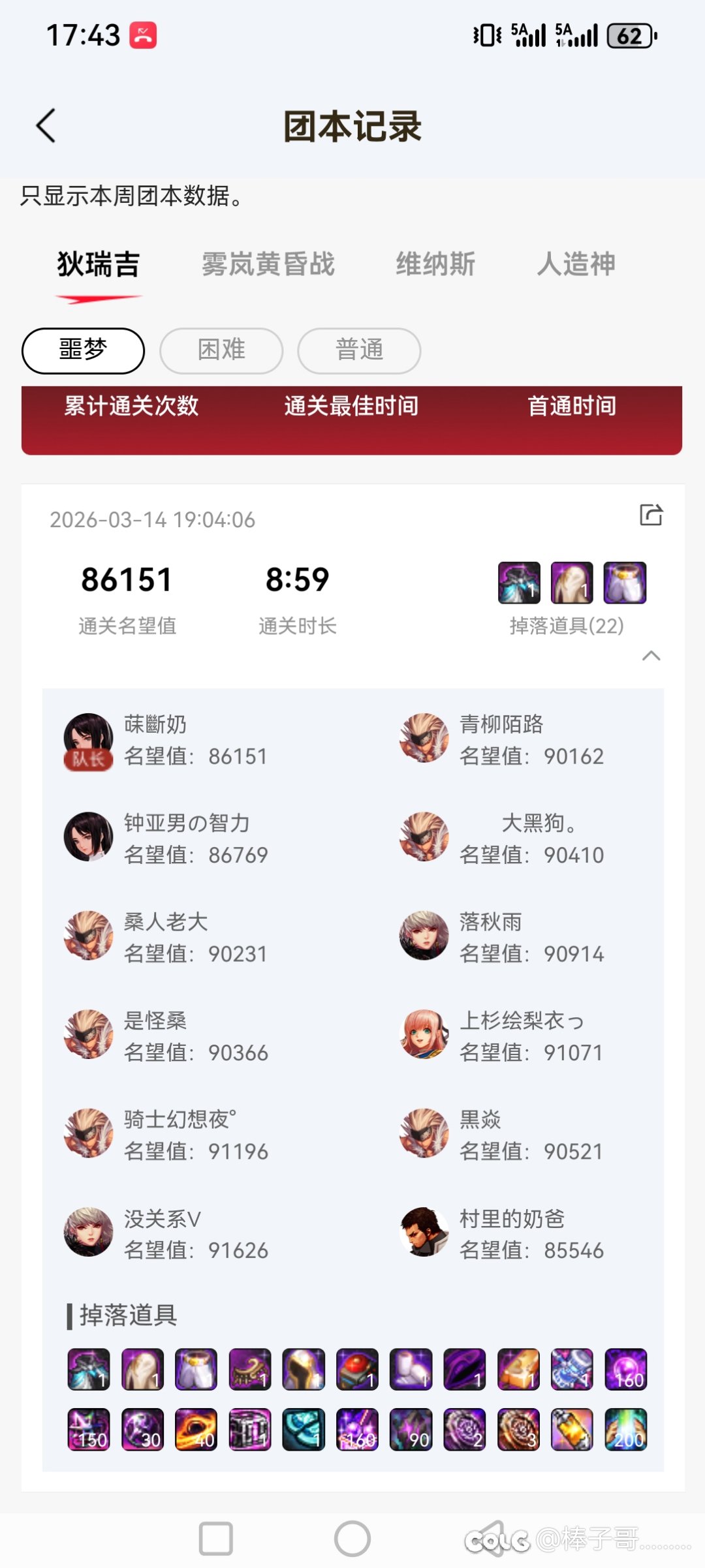Image resolution: width=705 pixels, height=1568 pixels.
Task: Tap the system home button
Action: 352,1539
